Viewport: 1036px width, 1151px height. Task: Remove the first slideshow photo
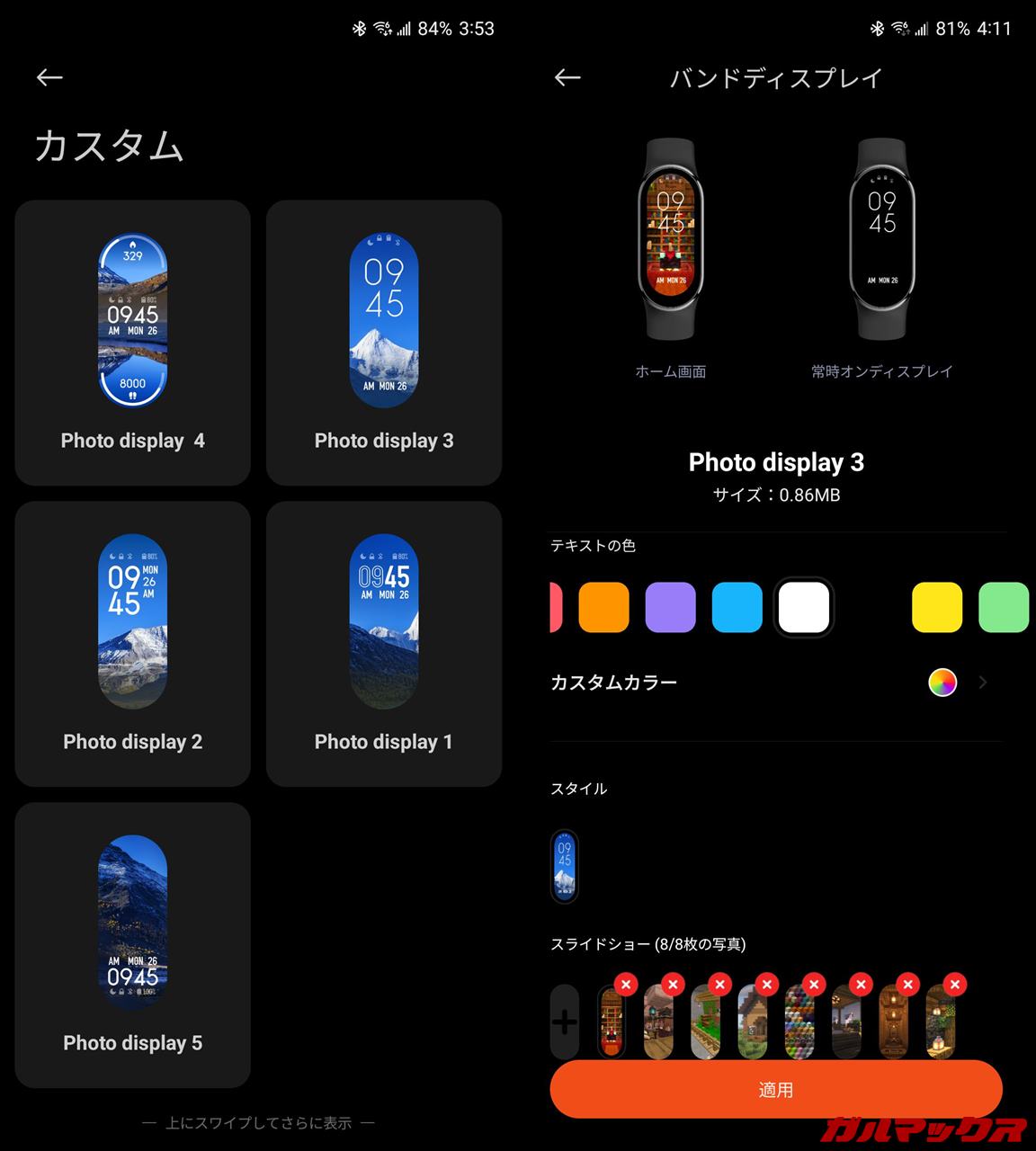pyautogui.click(x=626, y=985)
